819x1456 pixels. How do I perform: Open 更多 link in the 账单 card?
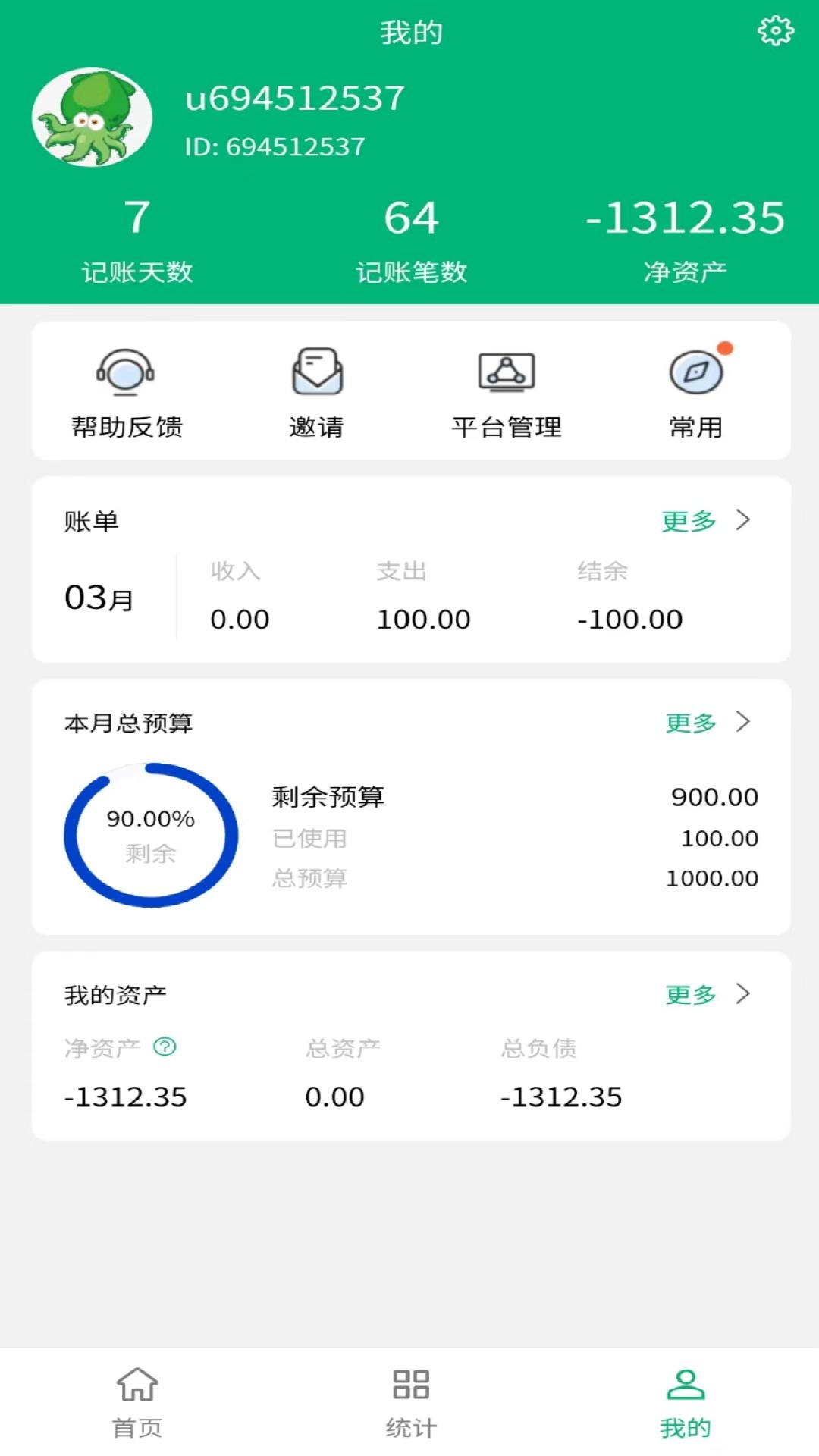(689, 520)
